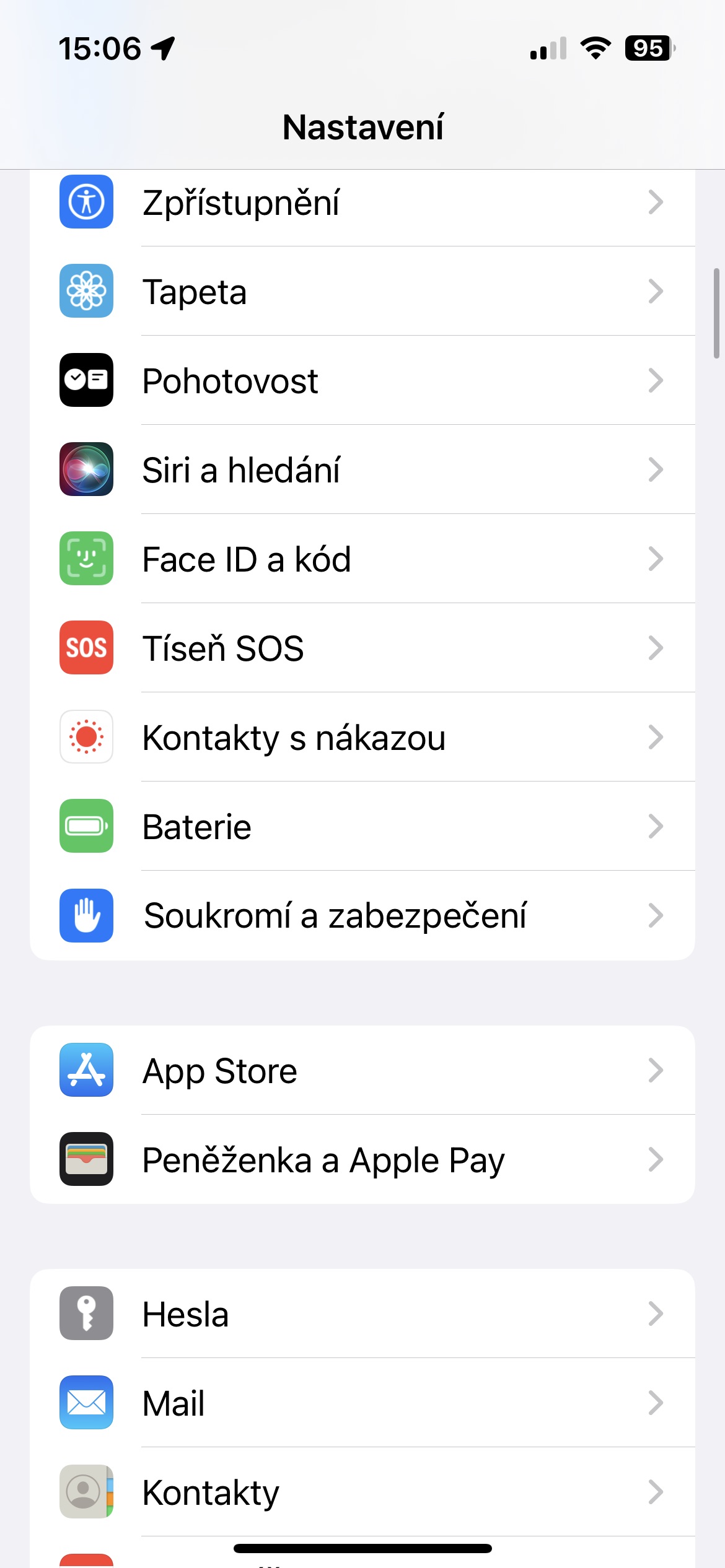Screen dimensions: 725x1568
Task: Open Kontakty s nákazou
Action: (362, 737)
